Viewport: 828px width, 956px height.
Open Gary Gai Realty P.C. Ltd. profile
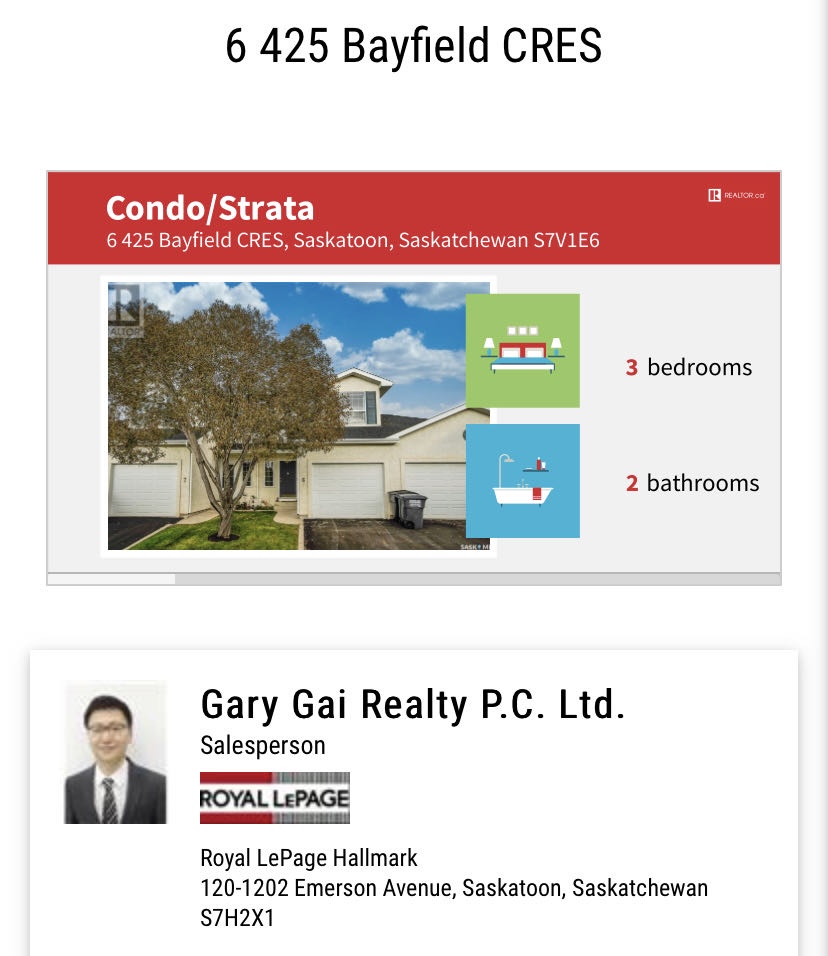(412, 705)
